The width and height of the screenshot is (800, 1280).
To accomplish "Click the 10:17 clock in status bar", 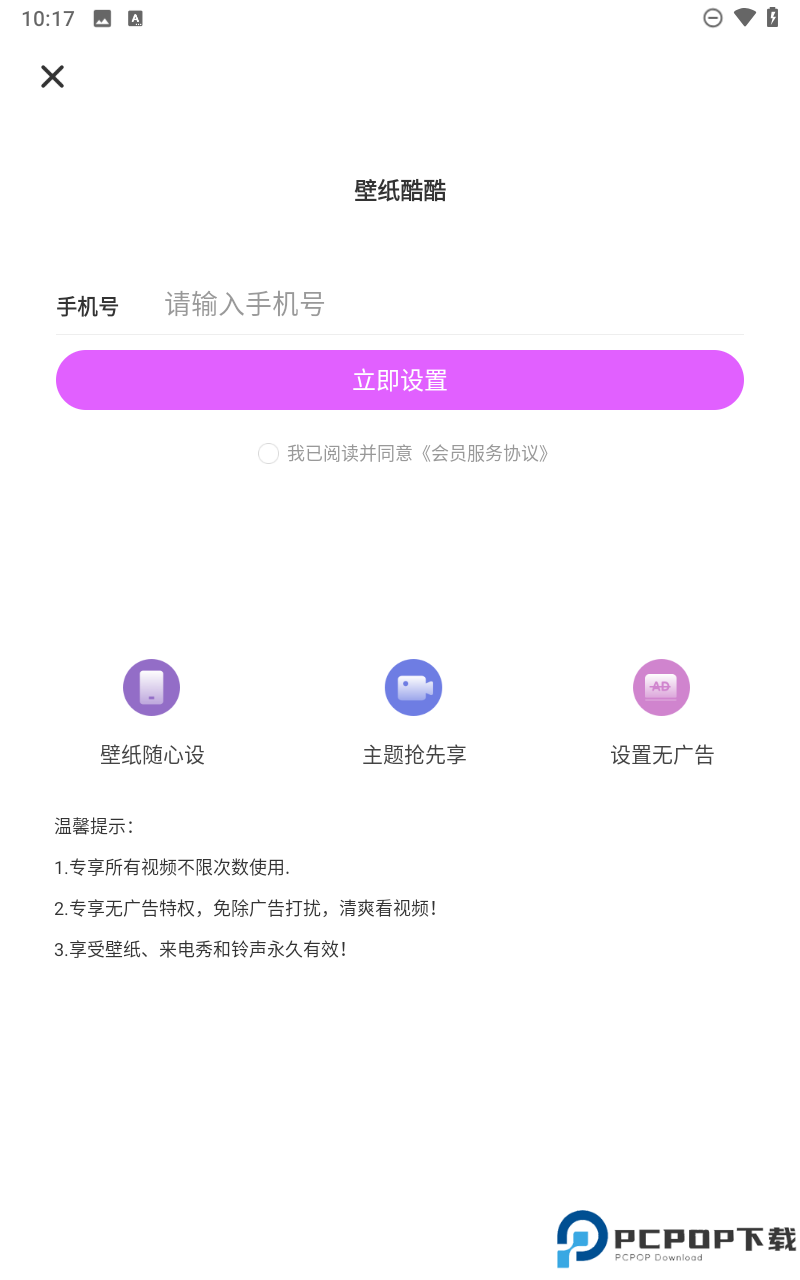I will pos(48,17).
